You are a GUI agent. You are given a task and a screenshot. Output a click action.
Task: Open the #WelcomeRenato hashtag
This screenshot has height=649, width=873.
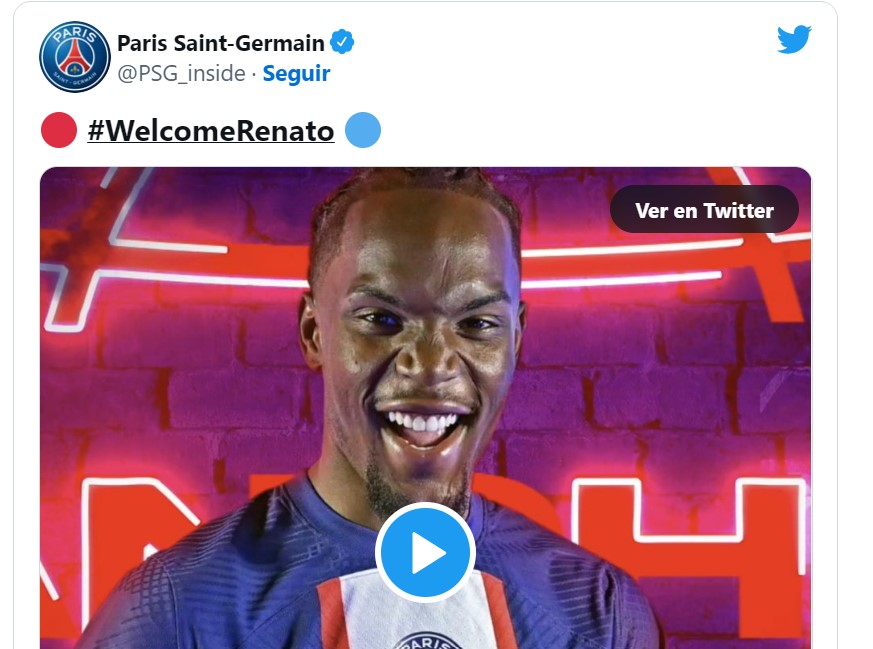211,131
